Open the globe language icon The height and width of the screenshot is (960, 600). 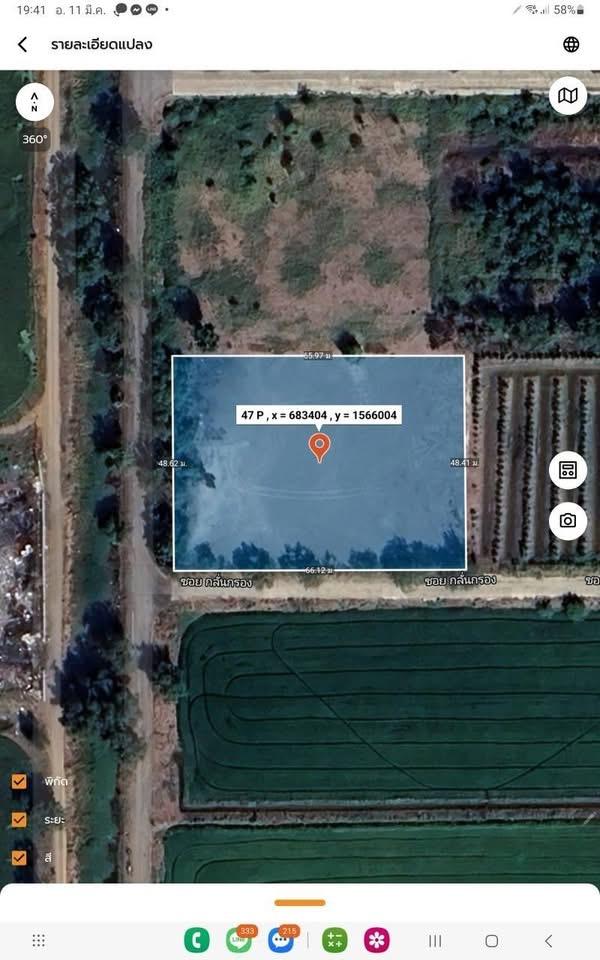[571, 44]
